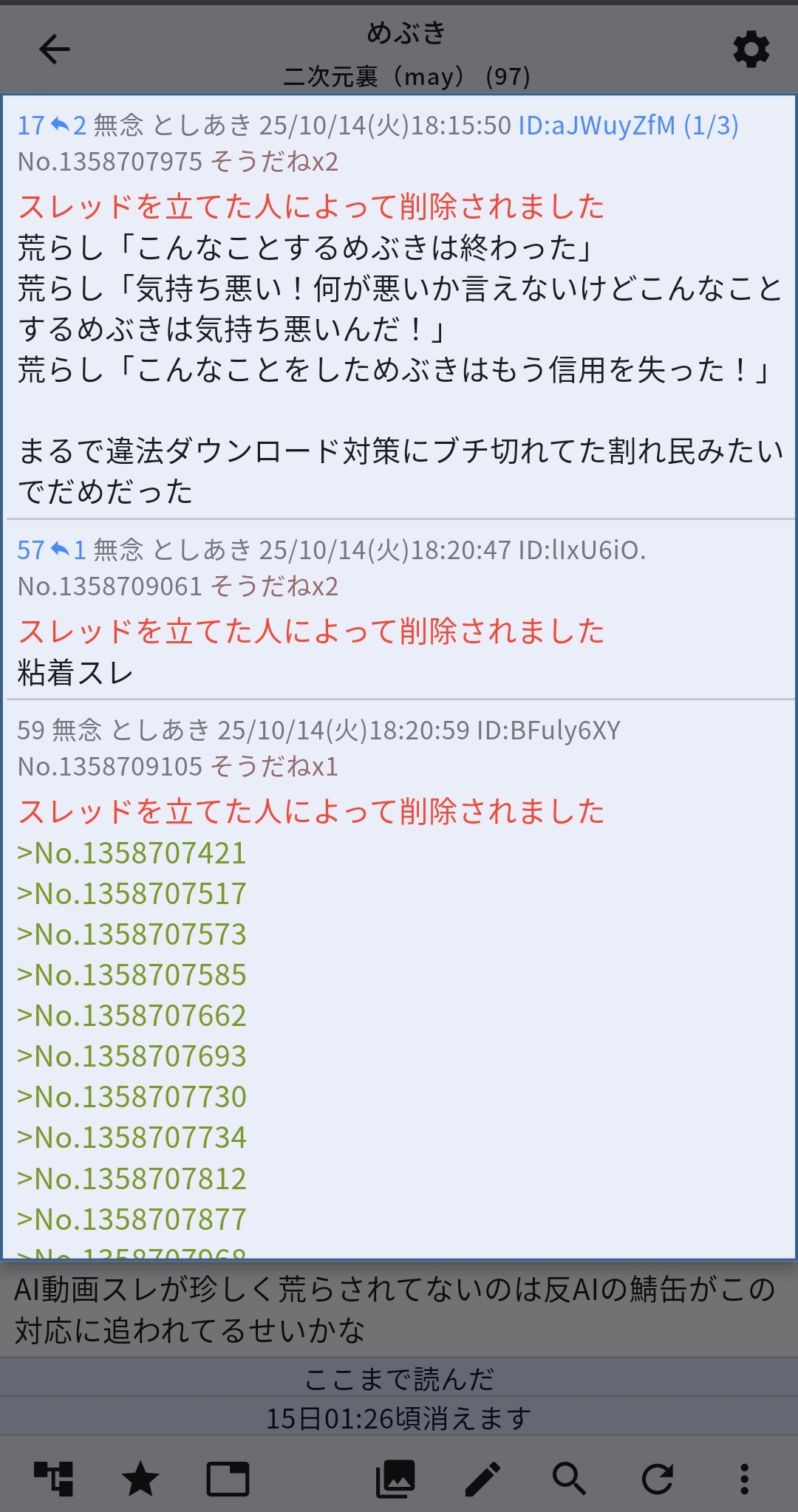Viewport: 798px width, 1512px height.
Task: Write a new reply with pencil icon
Action: (x=482, y=1479)
